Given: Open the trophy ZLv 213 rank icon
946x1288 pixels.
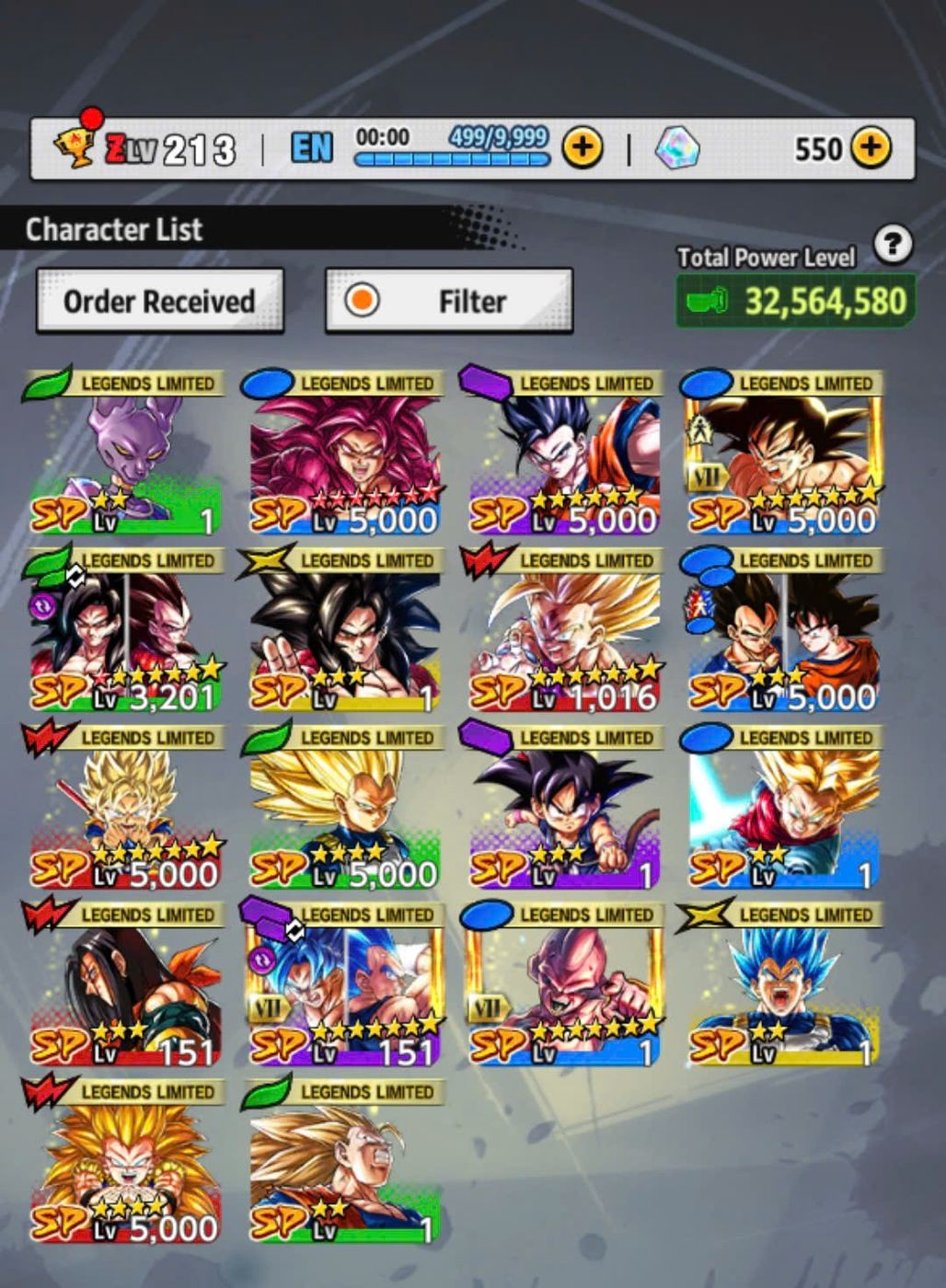Looking at the screenshot, I should point(76,144).
